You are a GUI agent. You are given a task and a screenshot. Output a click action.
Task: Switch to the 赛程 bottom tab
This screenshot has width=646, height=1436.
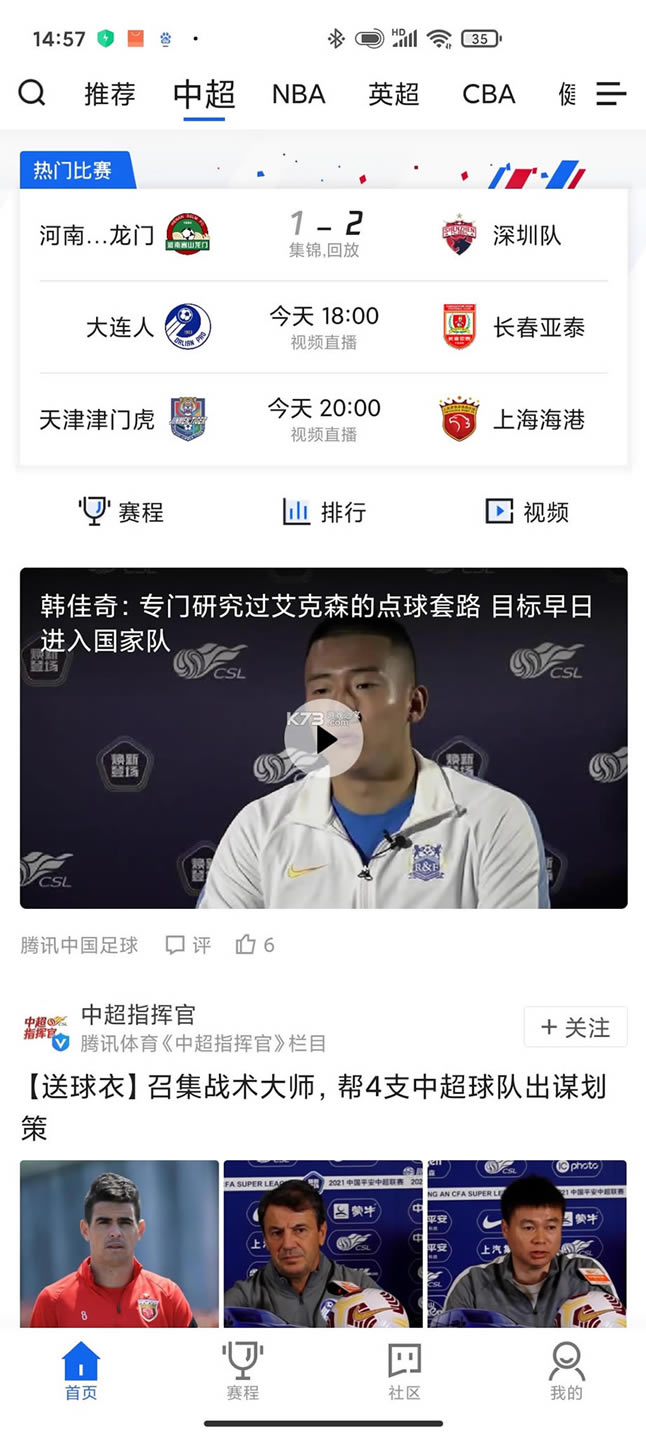point(242,1370)
